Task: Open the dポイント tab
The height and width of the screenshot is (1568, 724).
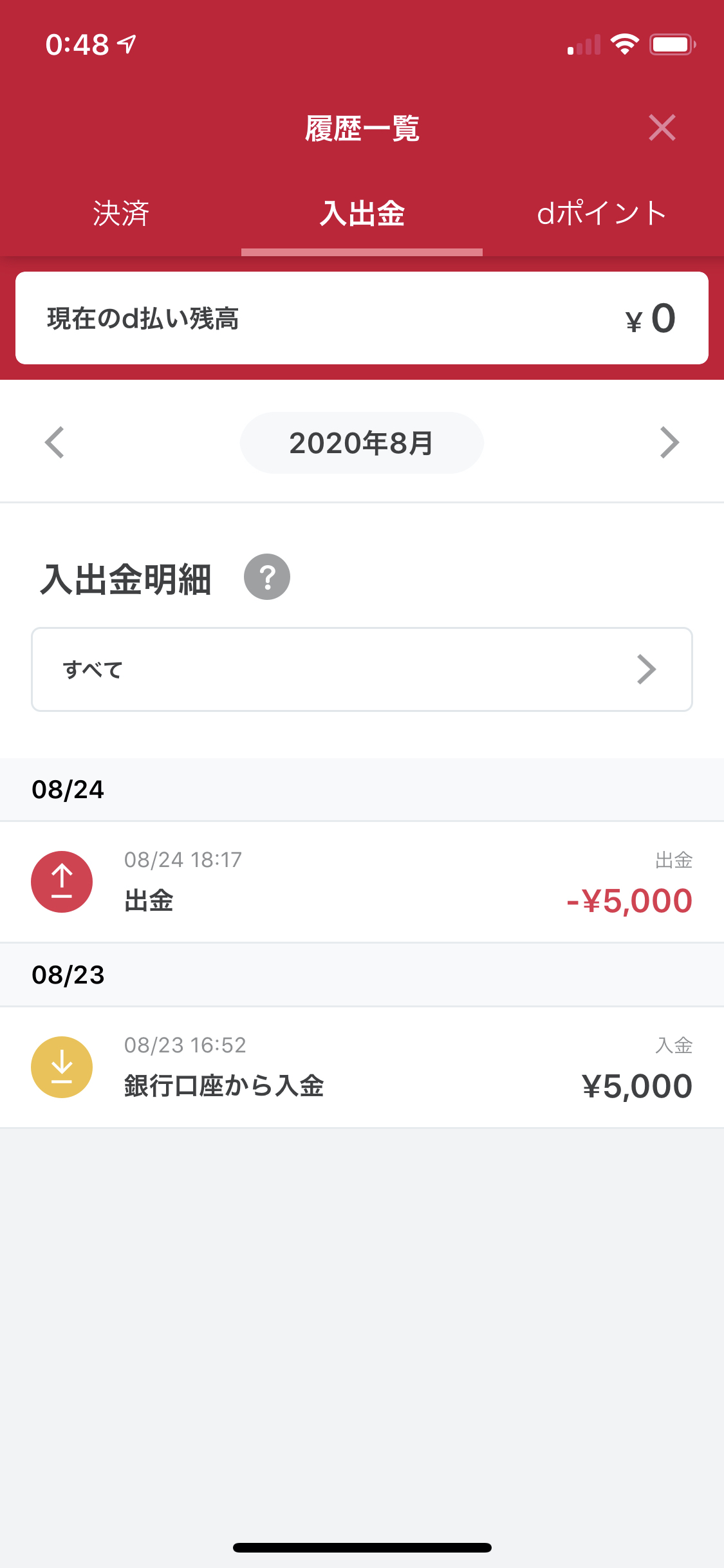Action: point(603,213)
